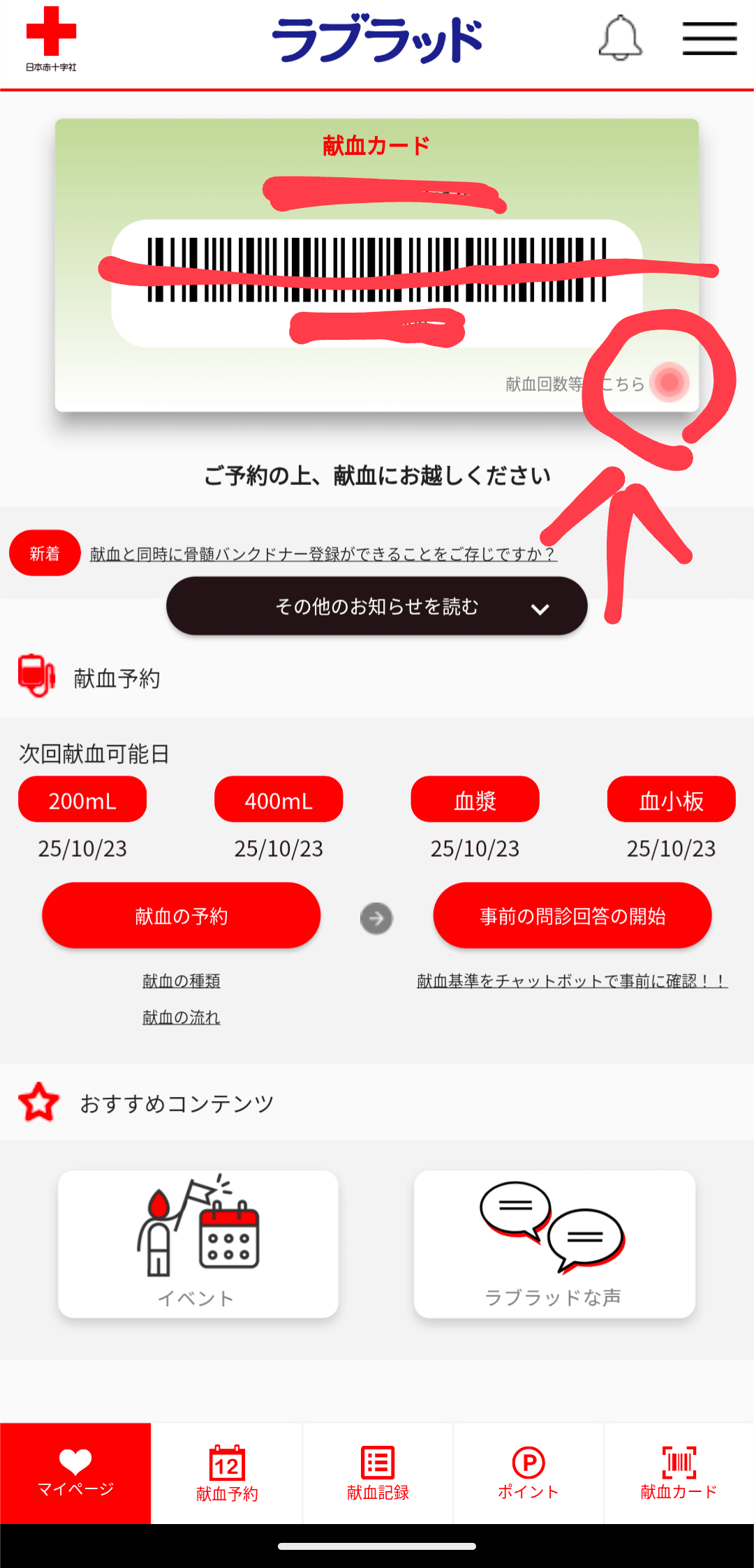The image size is (754, 1568).
Task: Switch to the 献血予約 tab
Action: (227, 1473)
